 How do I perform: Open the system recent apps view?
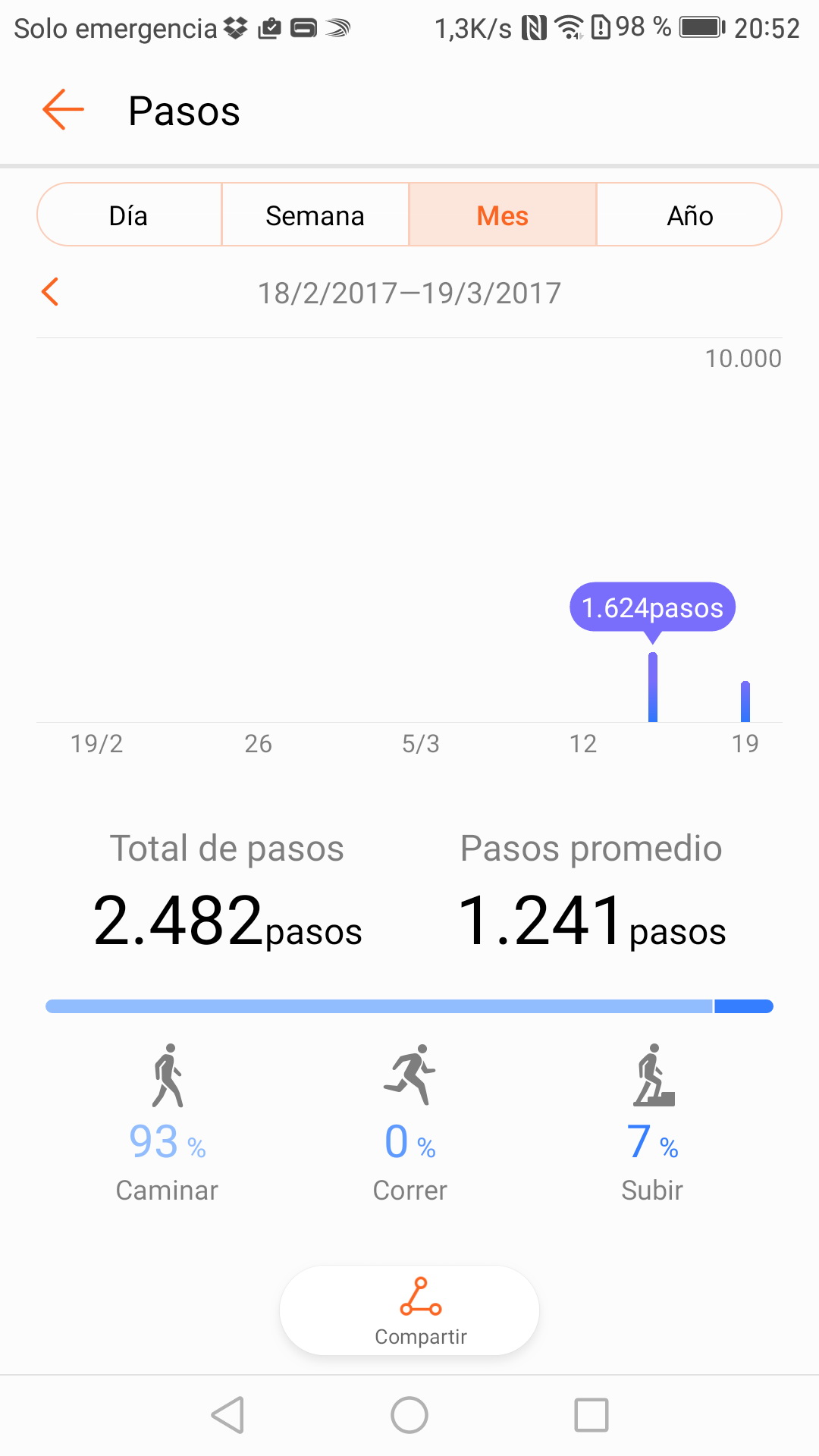tap(591, 1415)
